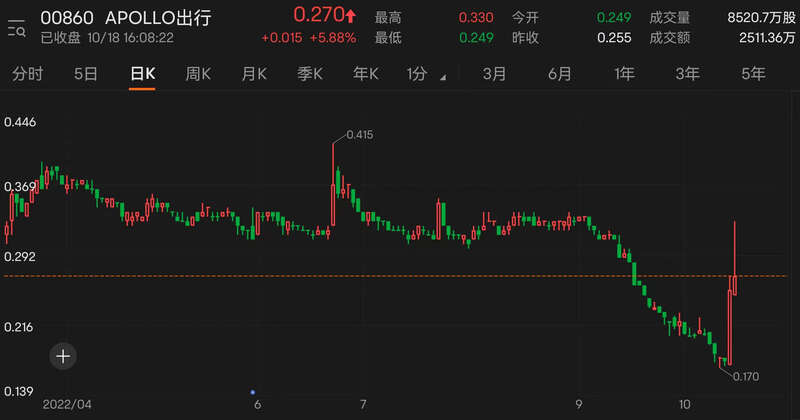Set chart range to 3月
The width and height of the screenshot is (800, 420).
(x=494, y=74)
